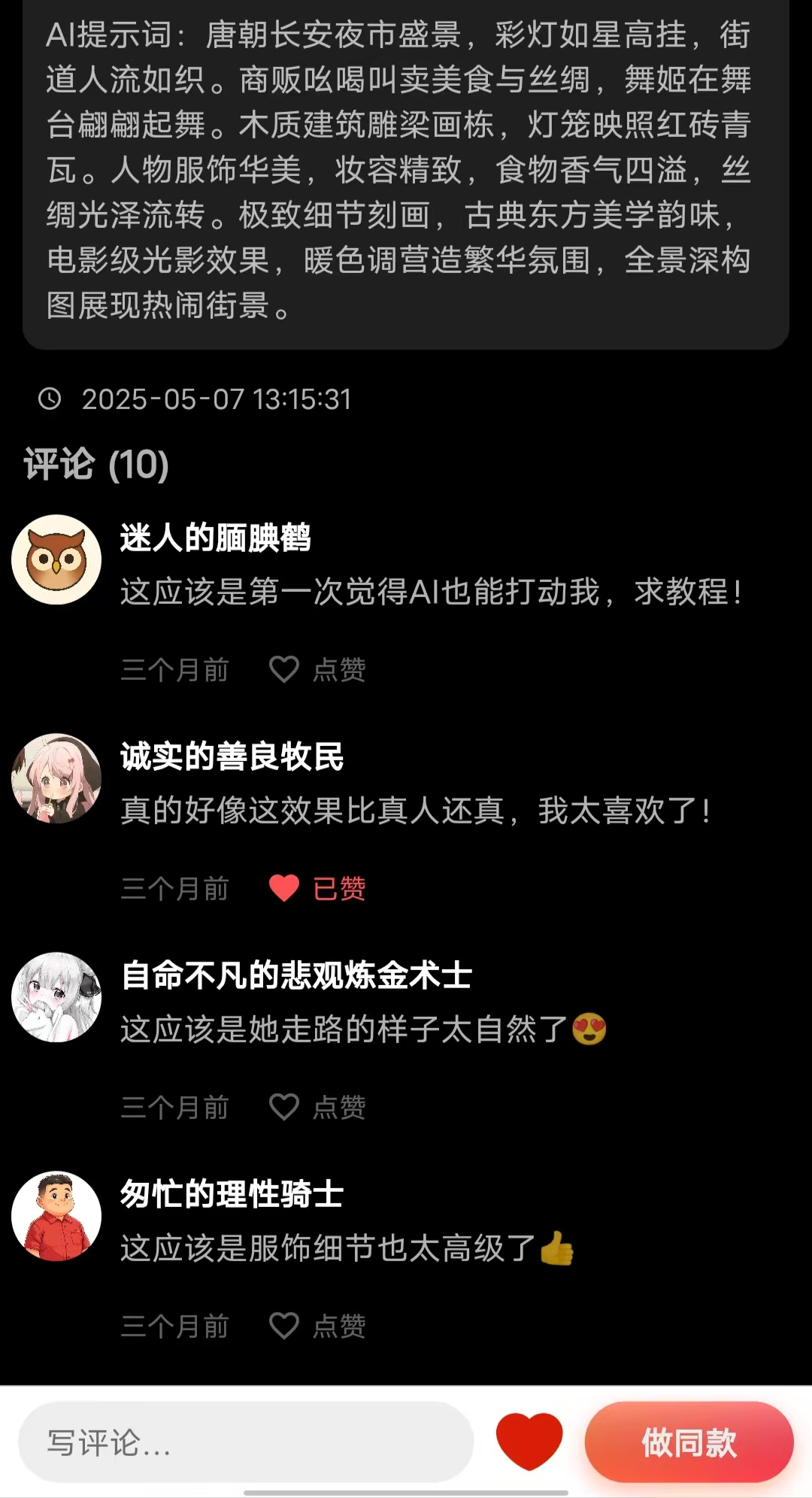Open 诚实的善良牧民's avatar
Screen dimensions: 812x1498
(x=56, y=778)
